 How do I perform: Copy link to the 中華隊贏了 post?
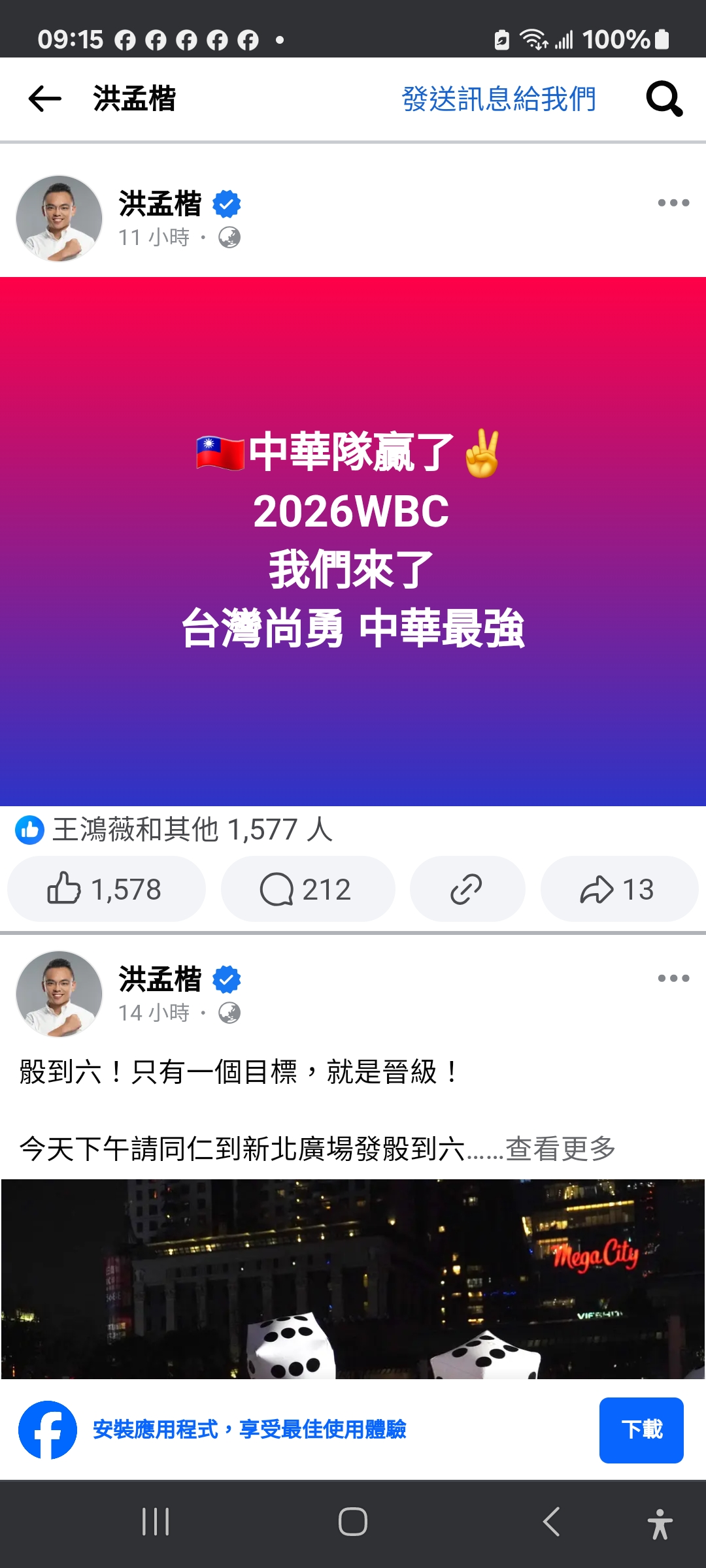(467, 889)
